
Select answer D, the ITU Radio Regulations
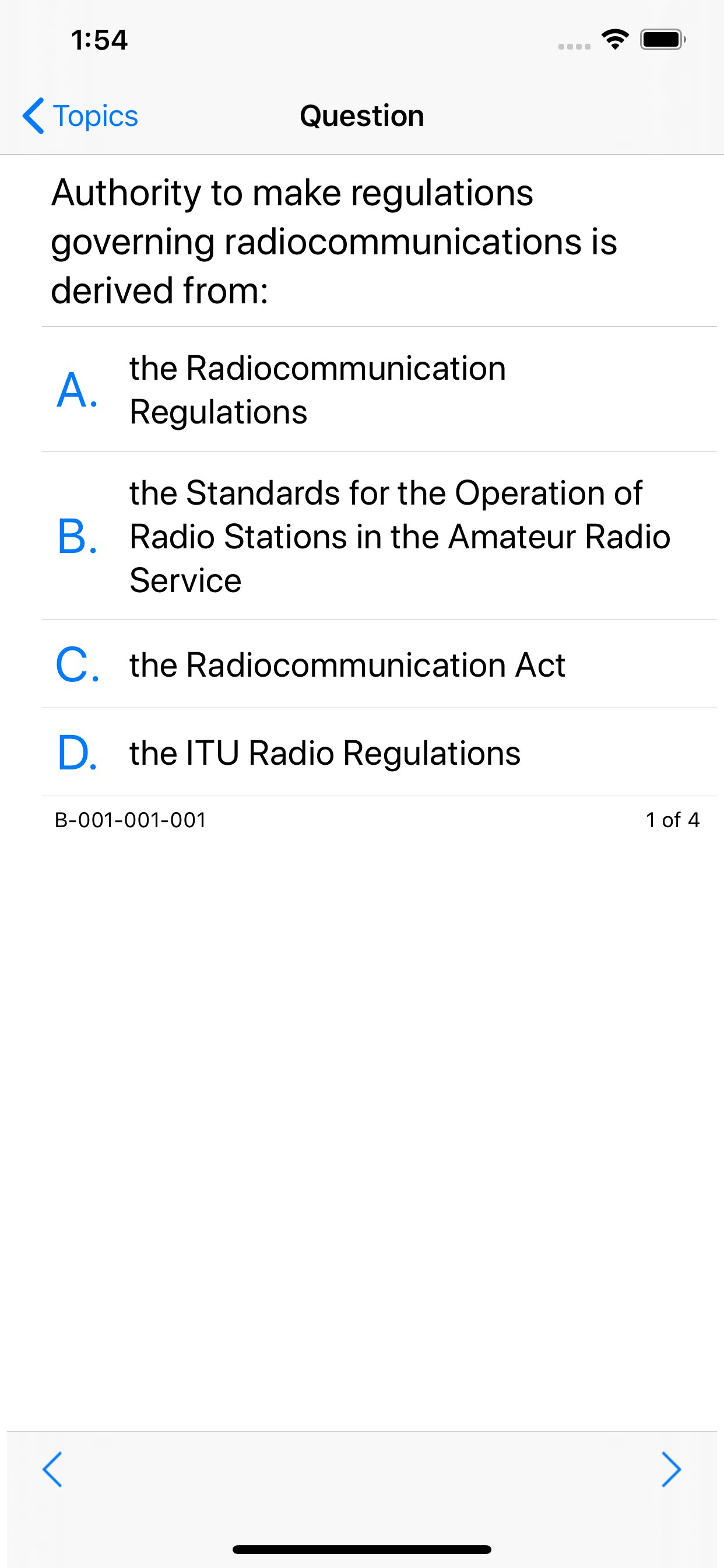tap(362, 754)
